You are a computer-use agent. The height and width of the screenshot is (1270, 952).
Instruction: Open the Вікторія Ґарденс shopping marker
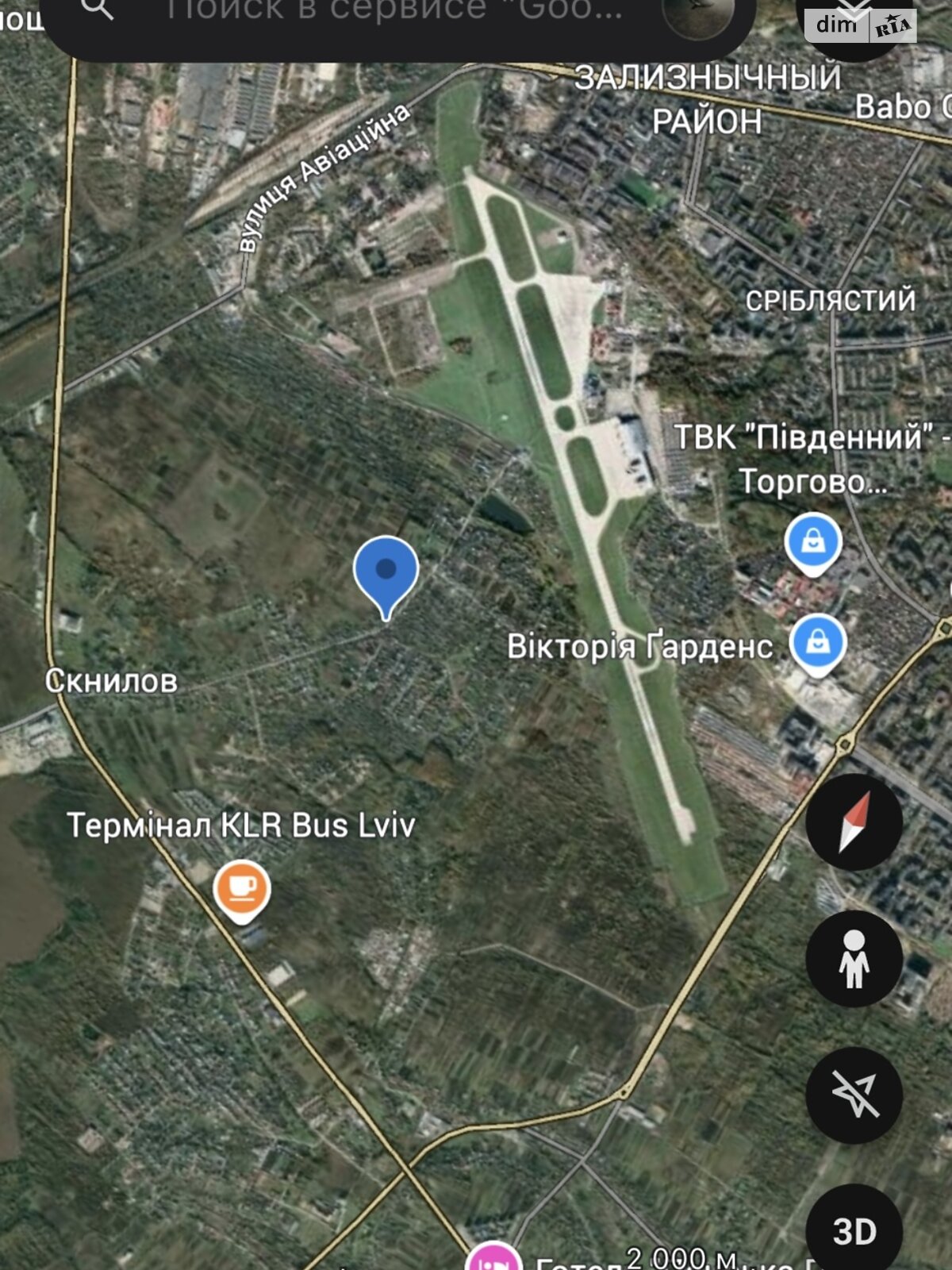tap(818, 644)
